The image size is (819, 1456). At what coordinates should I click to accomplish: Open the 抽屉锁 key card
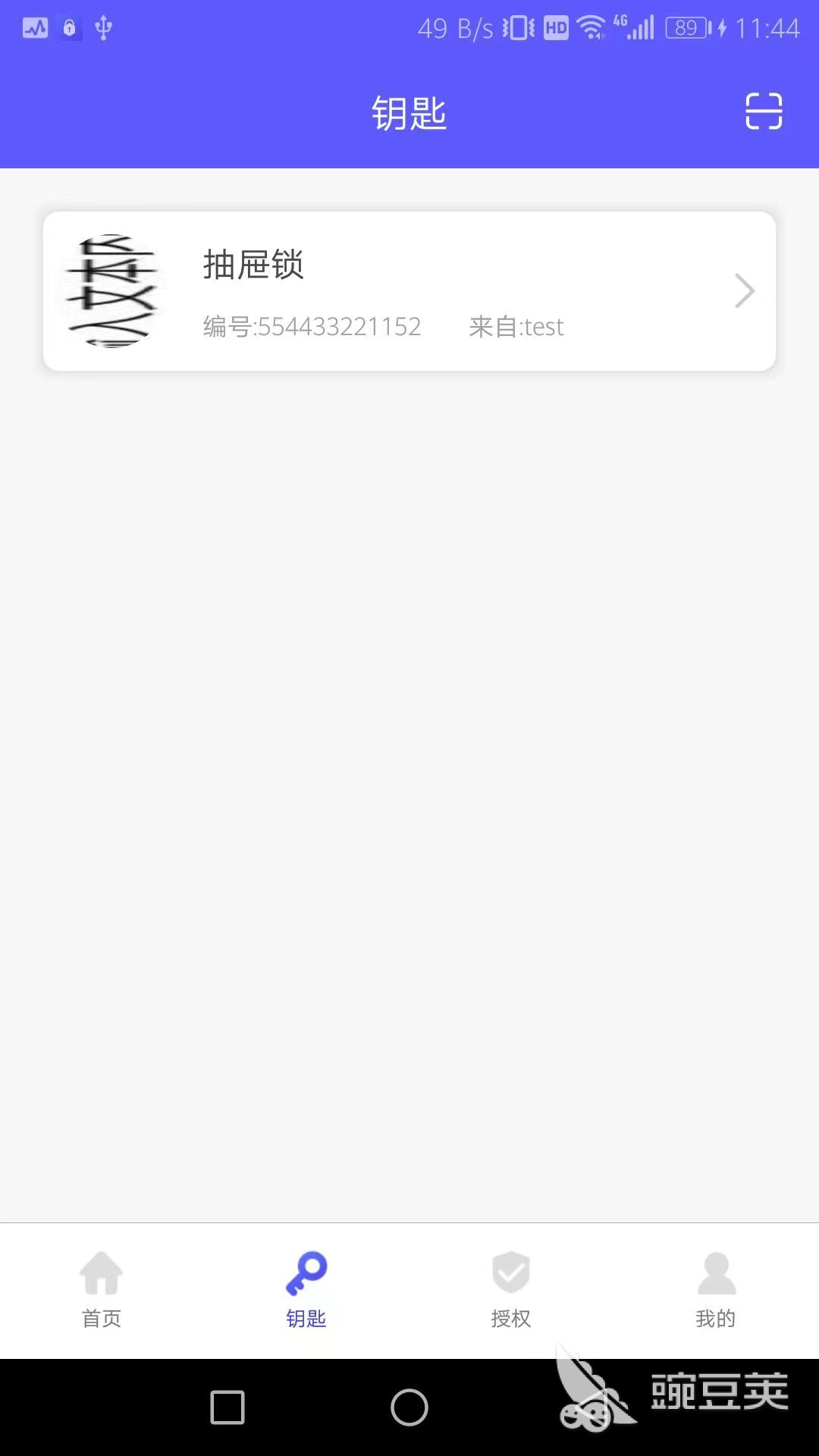tap(409, 291)
